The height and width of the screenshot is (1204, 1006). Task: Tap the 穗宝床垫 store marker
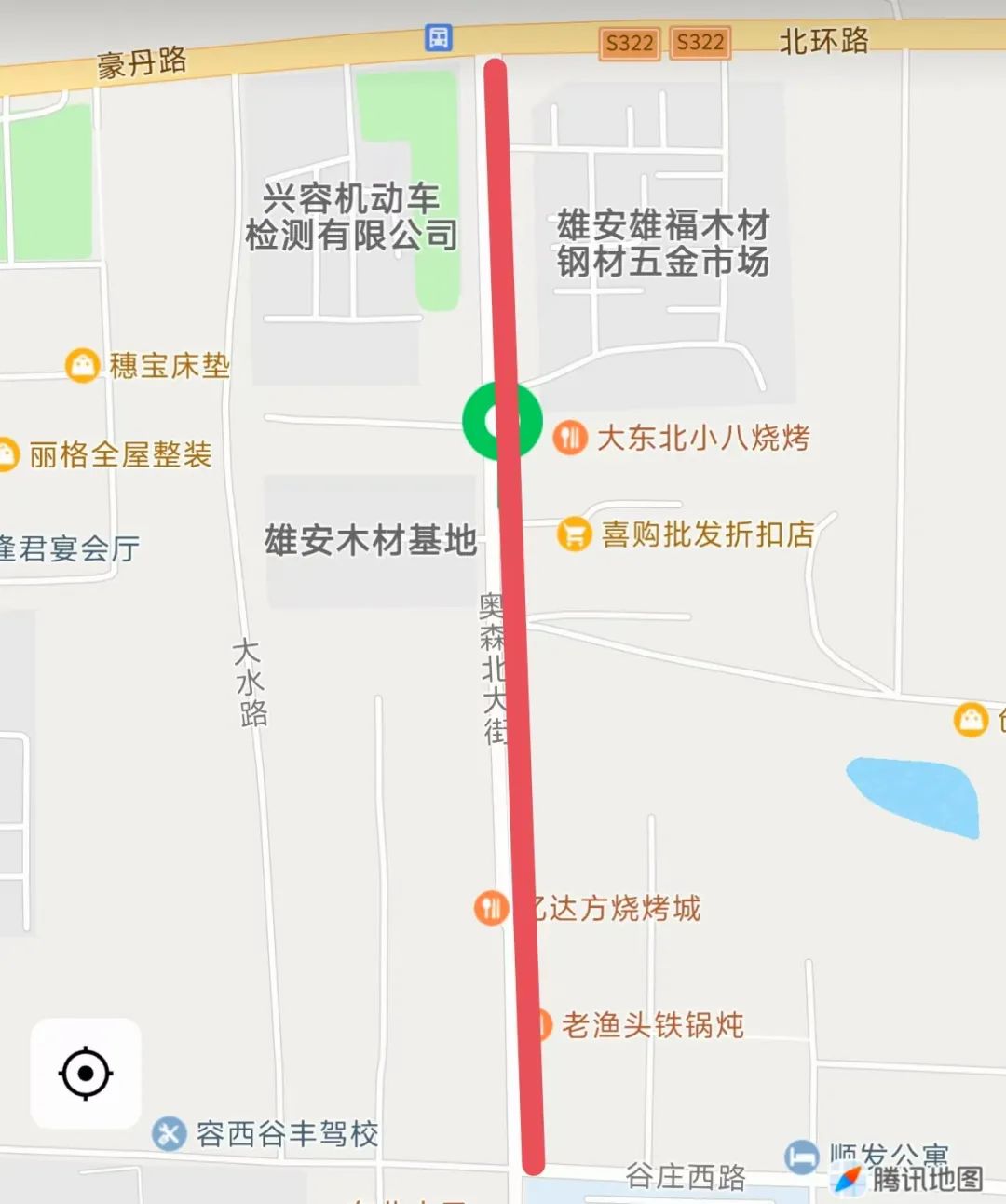[x=83, y=365]
